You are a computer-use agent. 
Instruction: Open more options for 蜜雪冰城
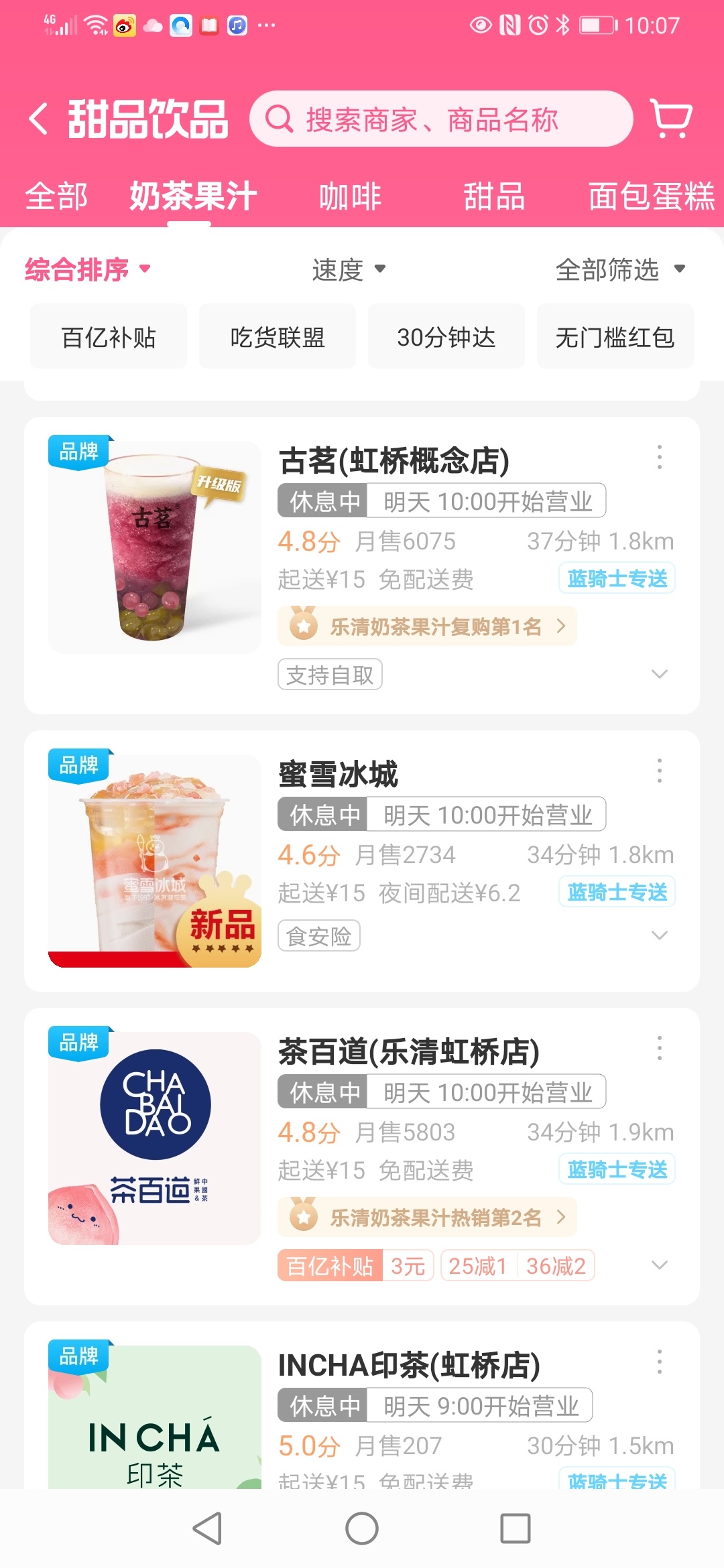[x=660, y=771]
